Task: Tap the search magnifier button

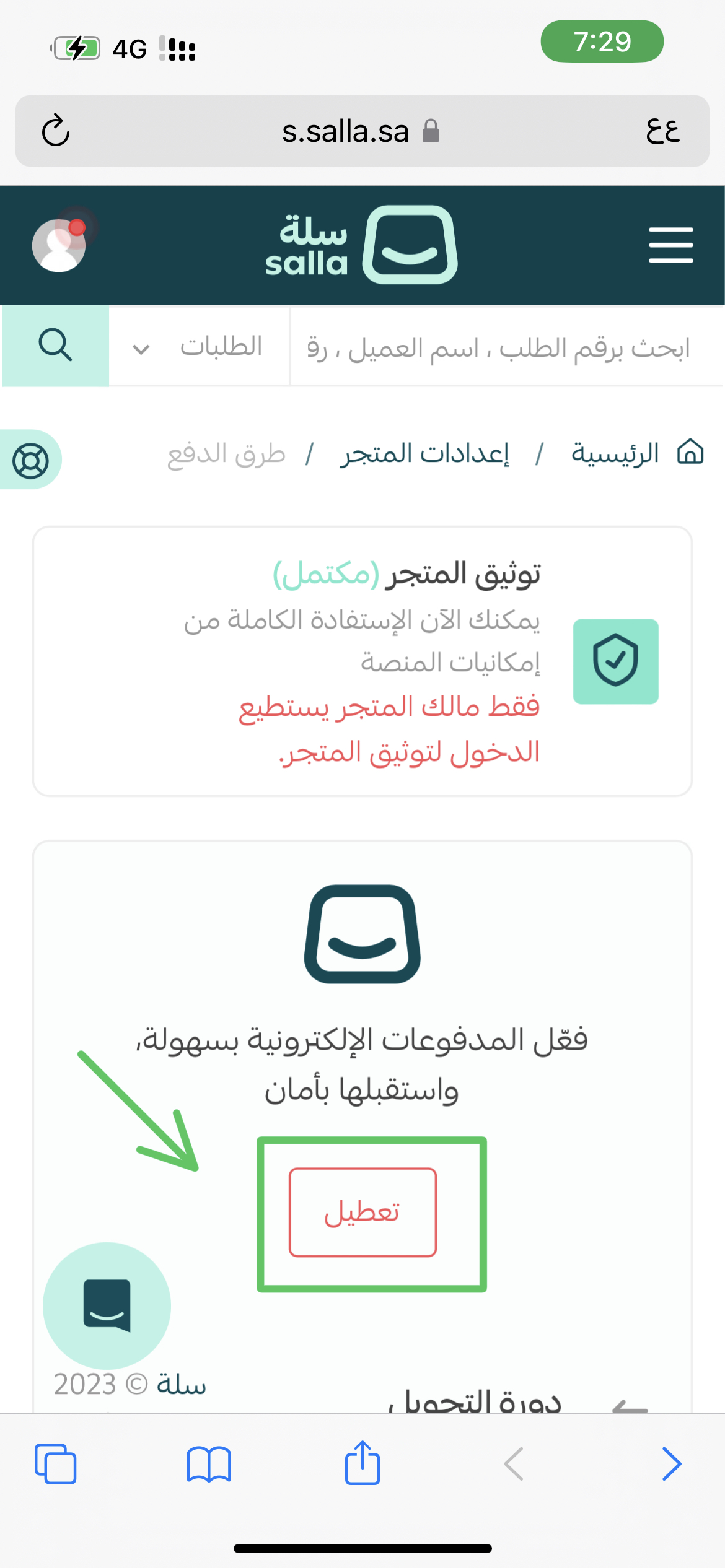Action: [x=55, y=346]
